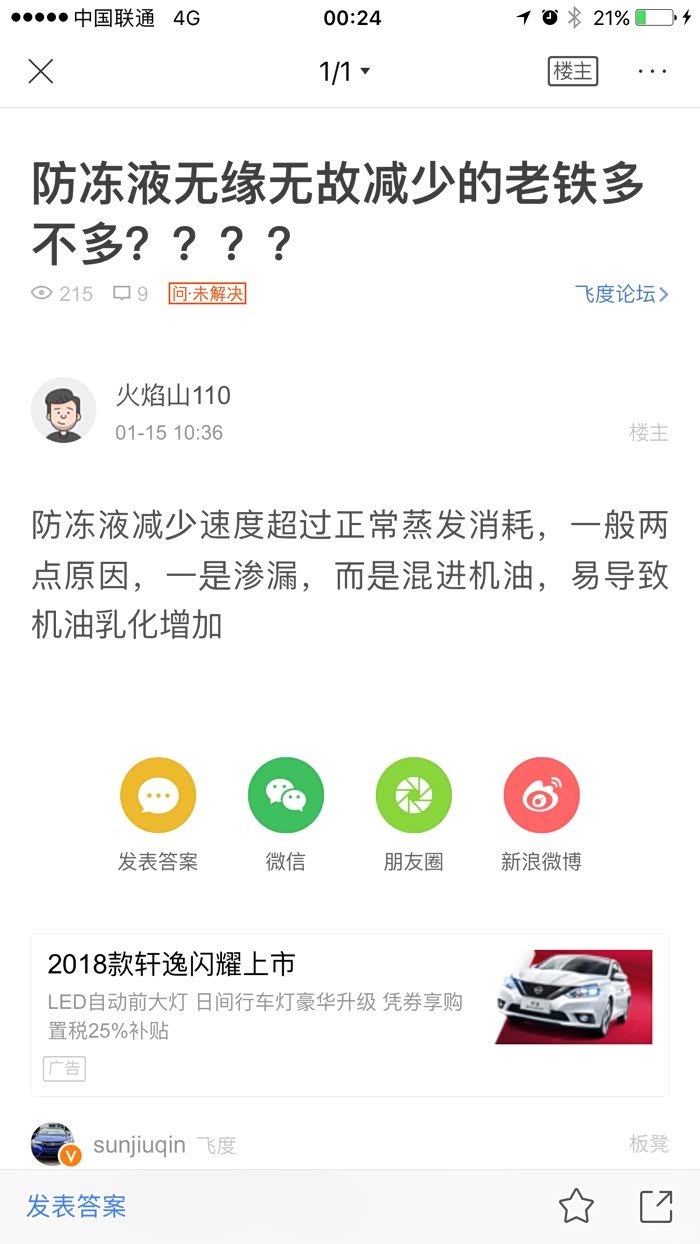Toggle the 楼主 only filter
The height and width of the screenshot is (1244, 700).
tap(573, 72)
